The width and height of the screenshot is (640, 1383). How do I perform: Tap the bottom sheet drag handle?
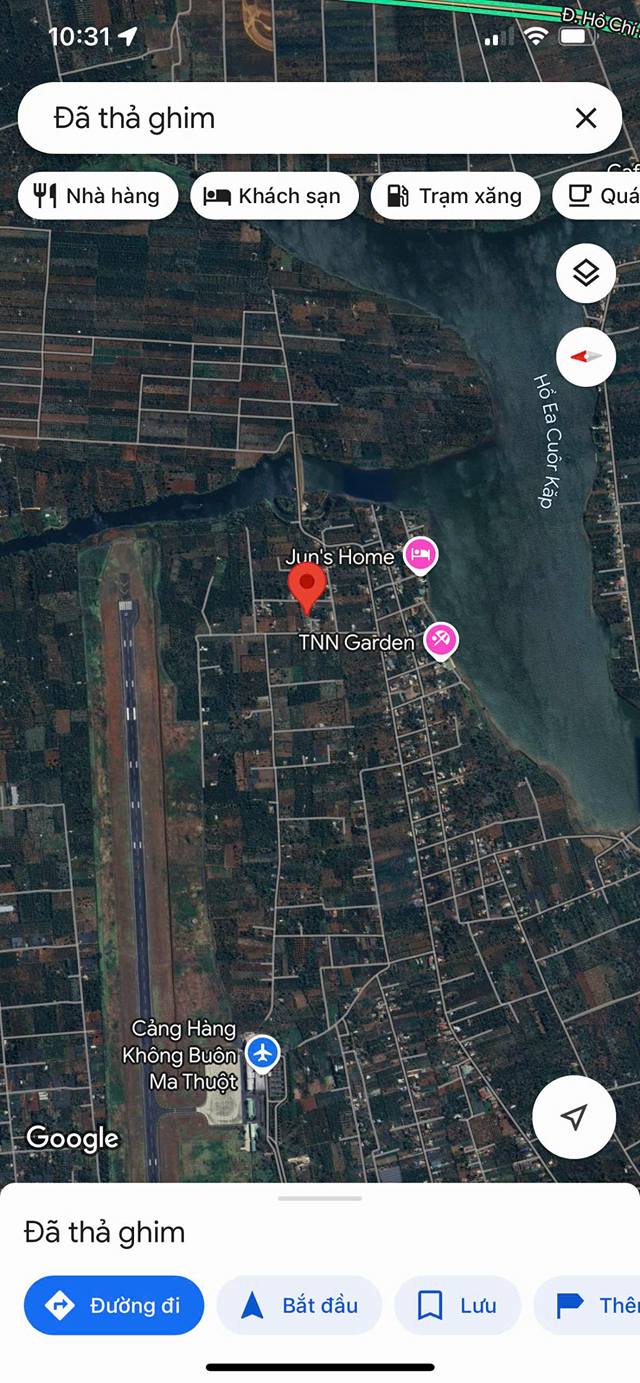pyautogui.click(x=320, y=1198)
